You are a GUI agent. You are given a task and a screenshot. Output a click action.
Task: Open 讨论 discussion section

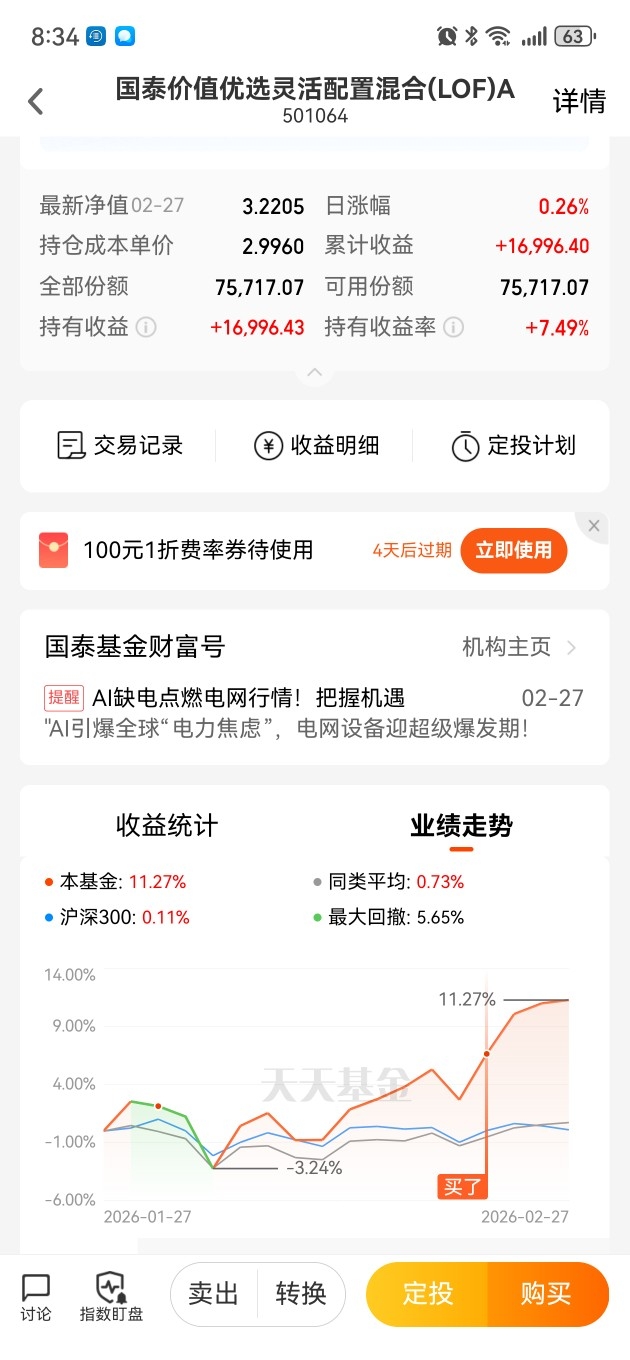(x=36, y=1298)
